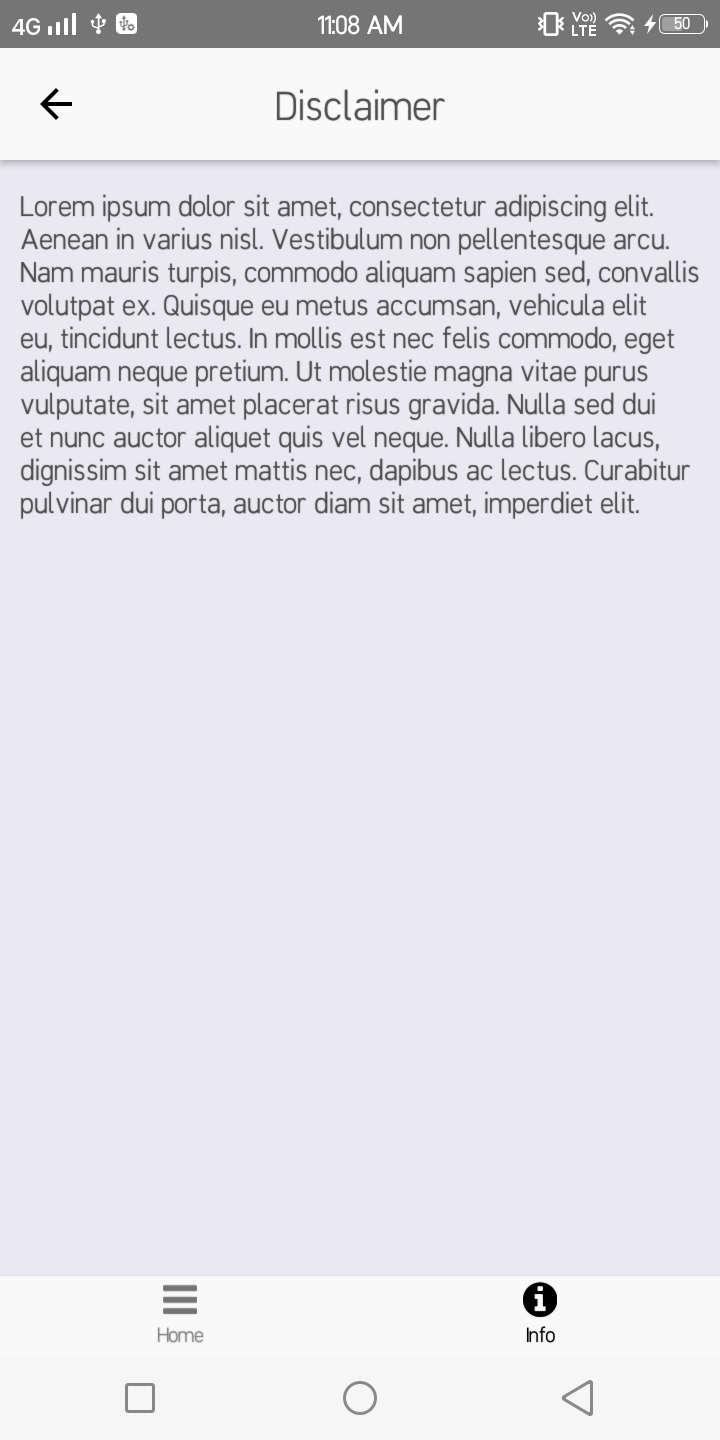Go back from the Disclaimer page
The width and height of the screenshot is (720, 1440).
click(x=56, y=104)
